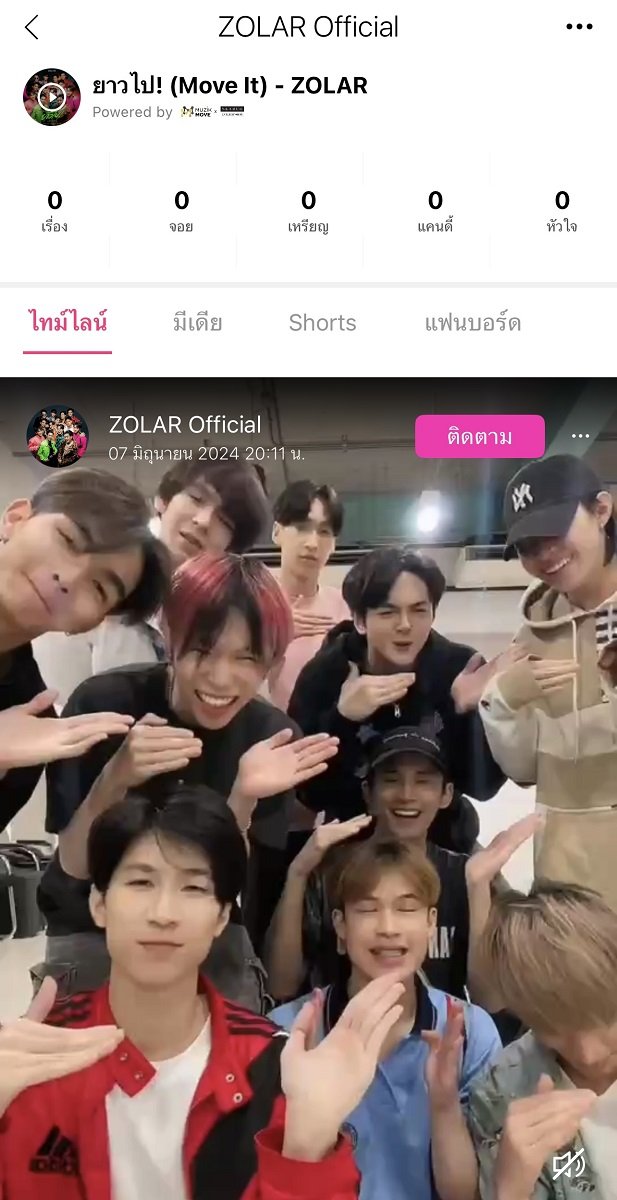Screen dimensions: 617x1200
Task: Unmute the video with the speaker icon
Action: [x=568, y=1163]
